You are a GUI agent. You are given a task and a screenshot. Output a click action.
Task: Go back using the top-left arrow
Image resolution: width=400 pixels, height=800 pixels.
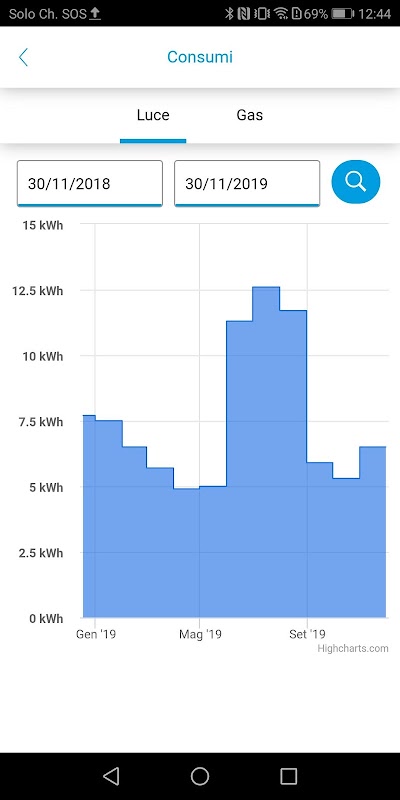click(23, 57)
